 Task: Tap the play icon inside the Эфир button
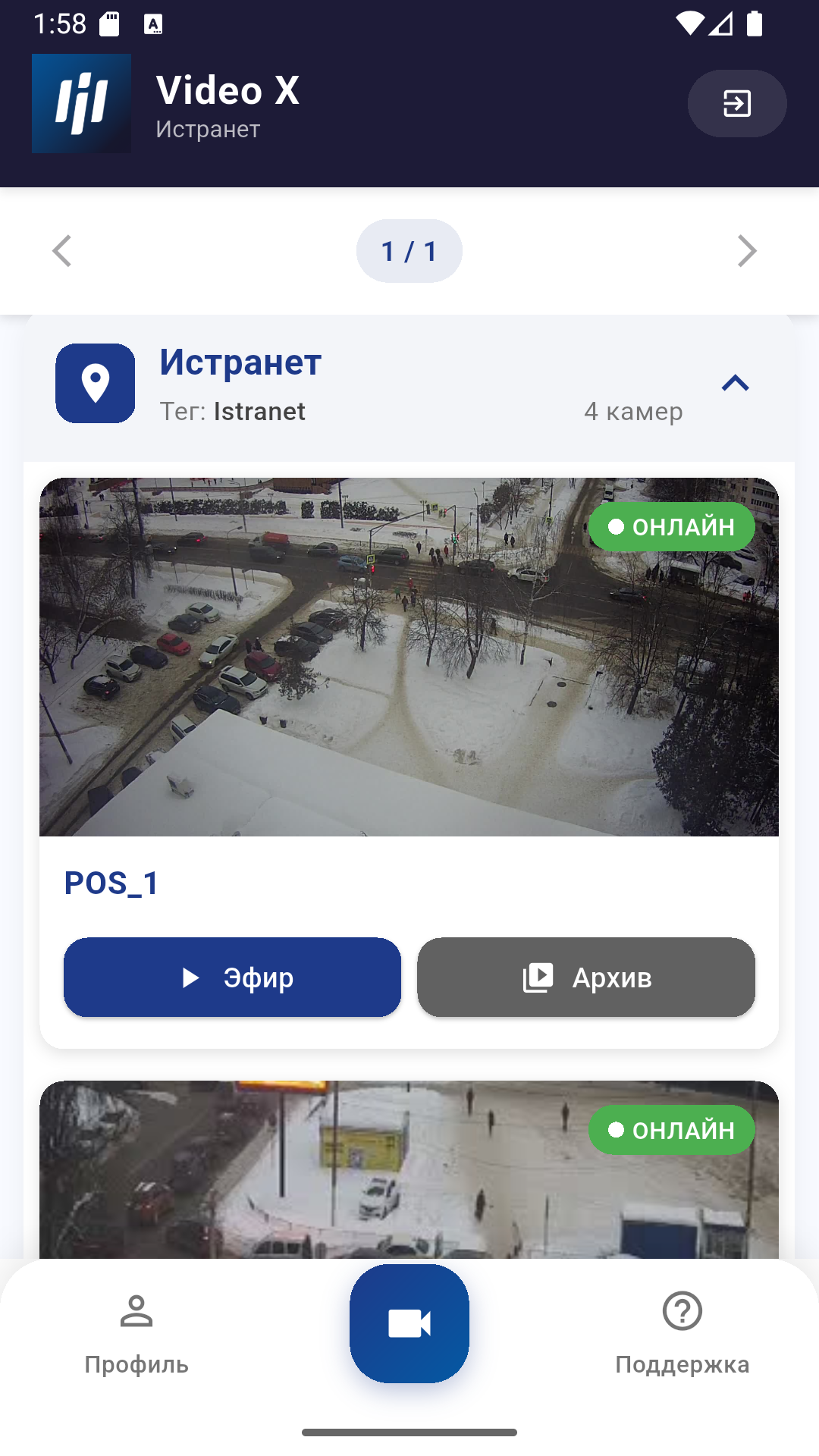pos(190,977)
